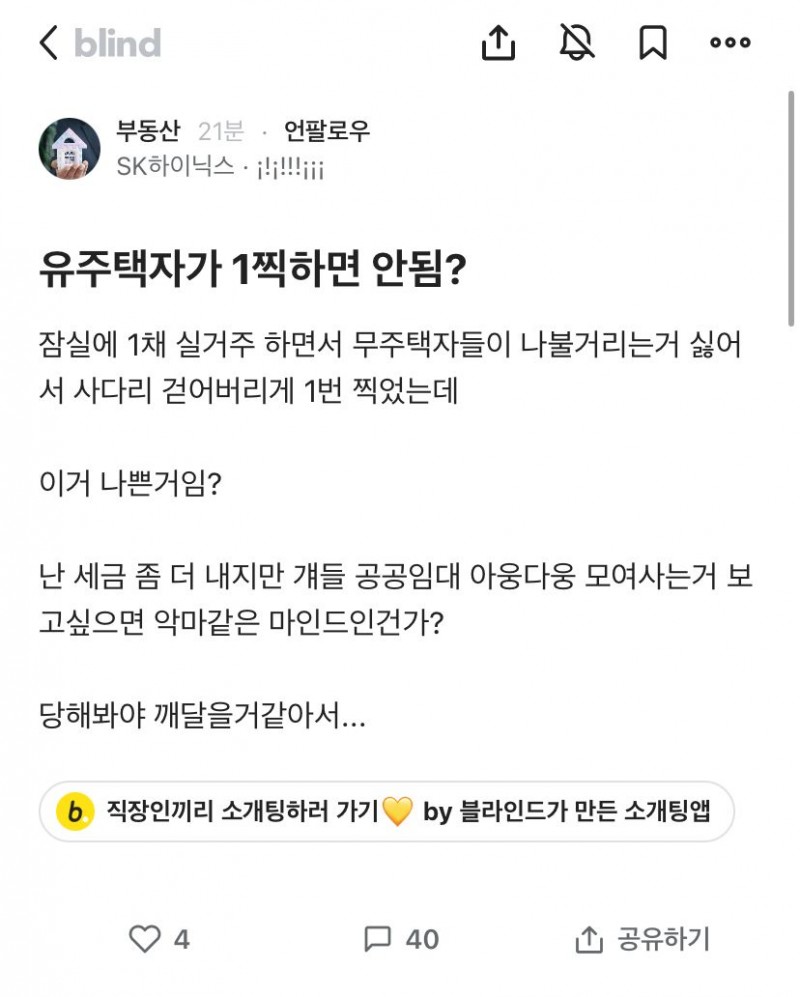Open the three-dot overflow menu

[x=730, y=43]
